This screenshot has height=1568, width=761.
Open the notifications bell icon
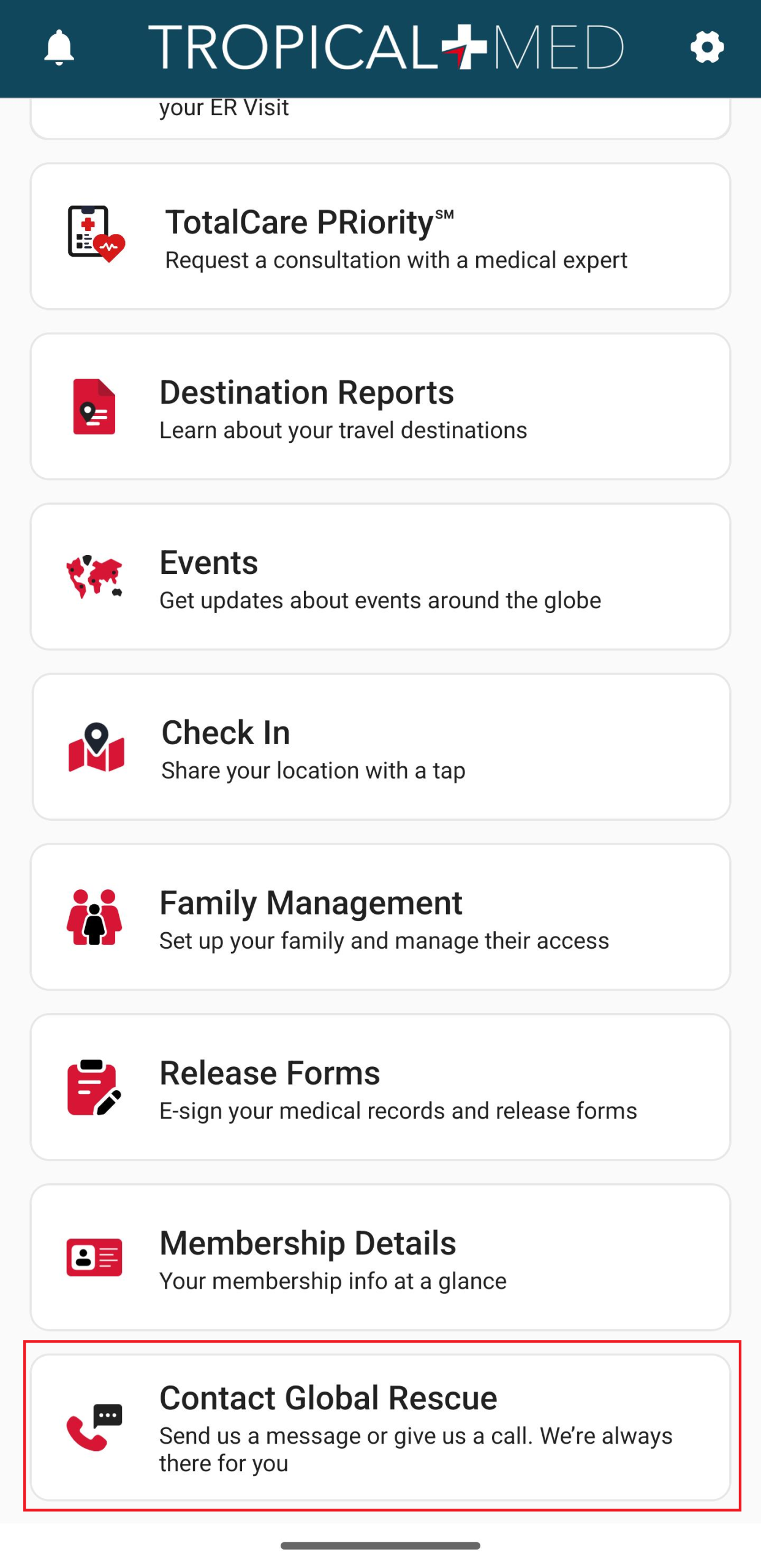pos(59,47)
